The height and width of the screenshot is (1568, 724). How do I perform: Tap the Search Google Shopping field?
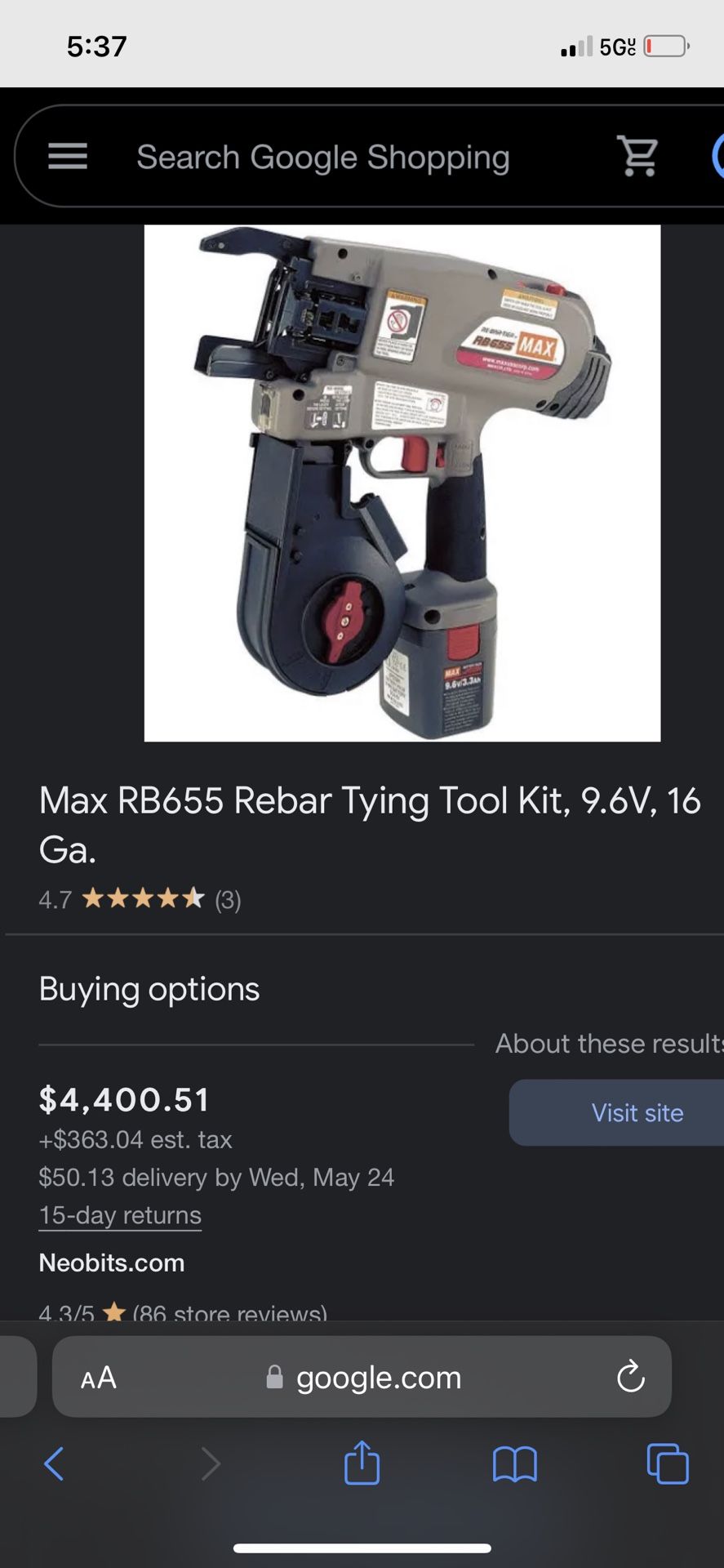point(322,157)
